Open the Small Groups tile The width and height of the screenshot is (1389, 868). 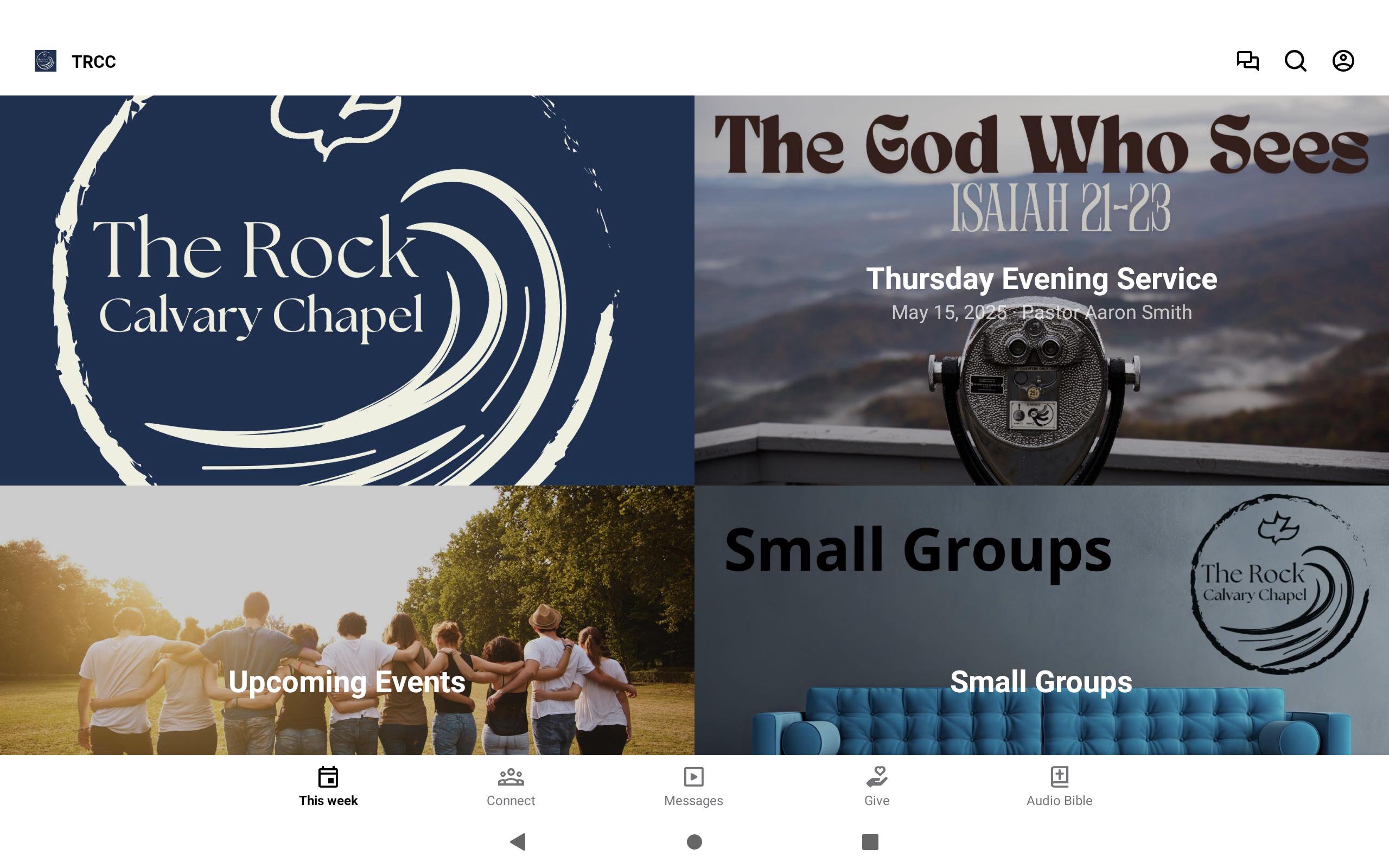[x=1041, y=620]
